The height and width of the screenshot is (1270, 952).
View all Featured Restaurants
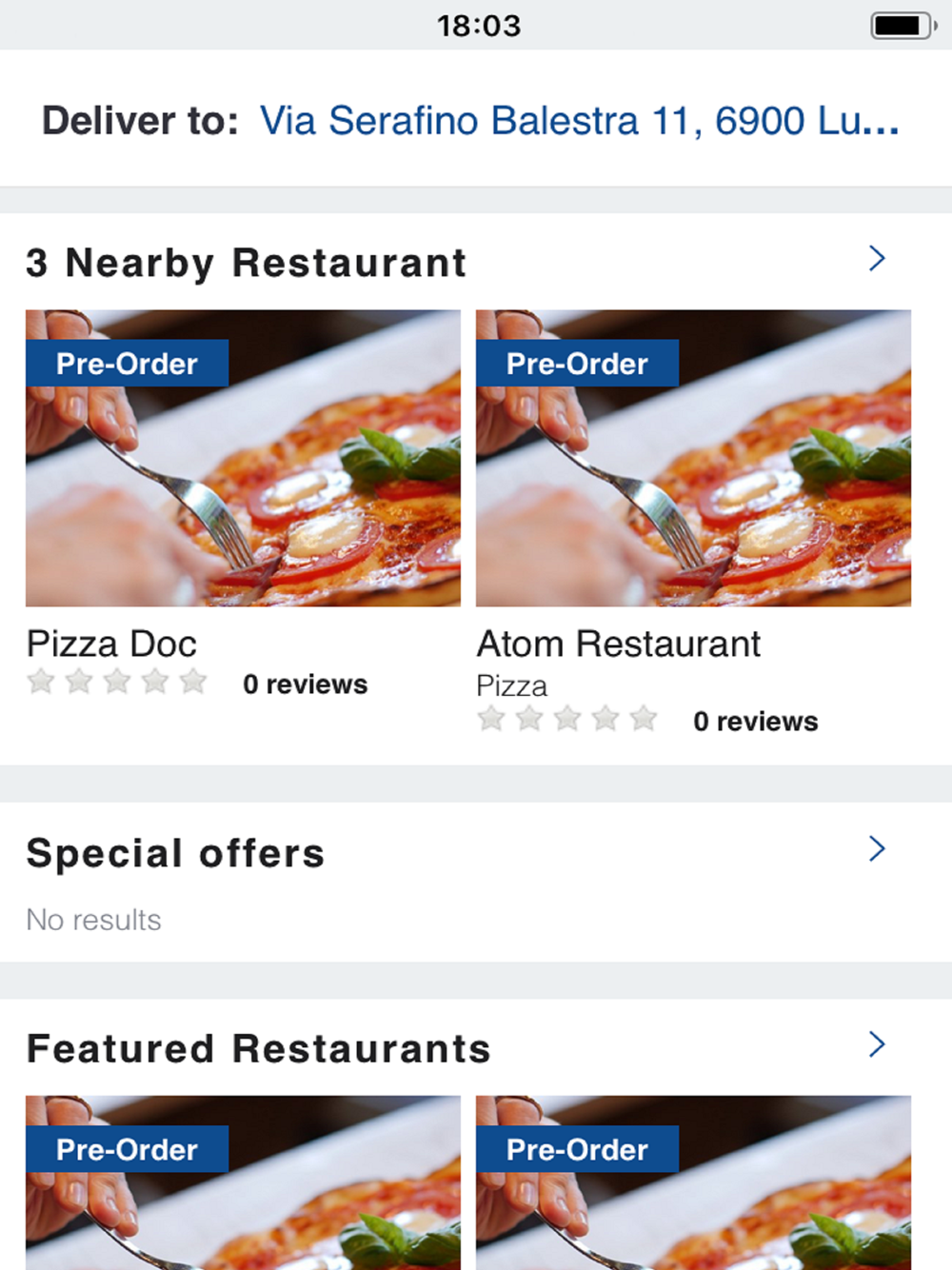[876, 1045]
